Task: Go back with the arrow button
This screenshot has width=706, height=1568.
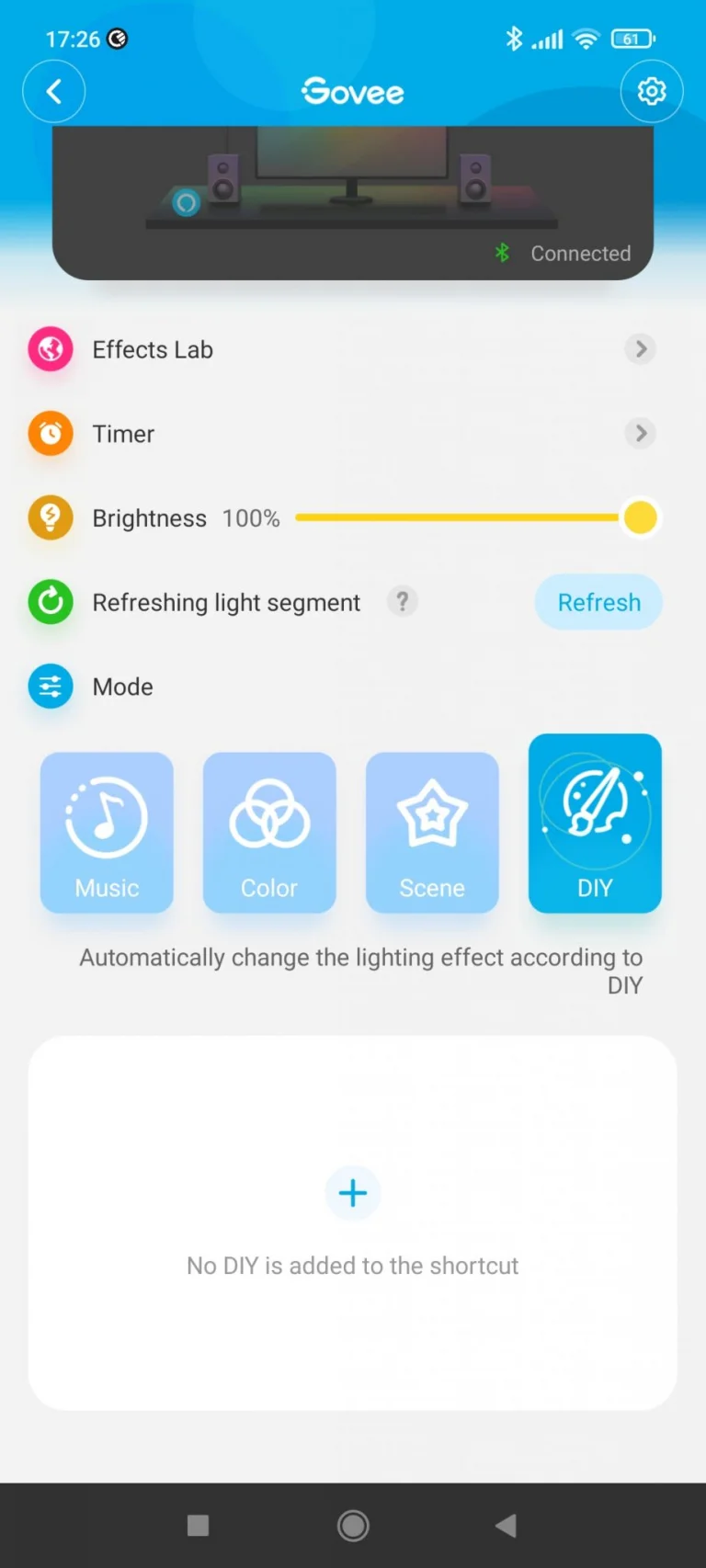Action: [x=53, y=91]
